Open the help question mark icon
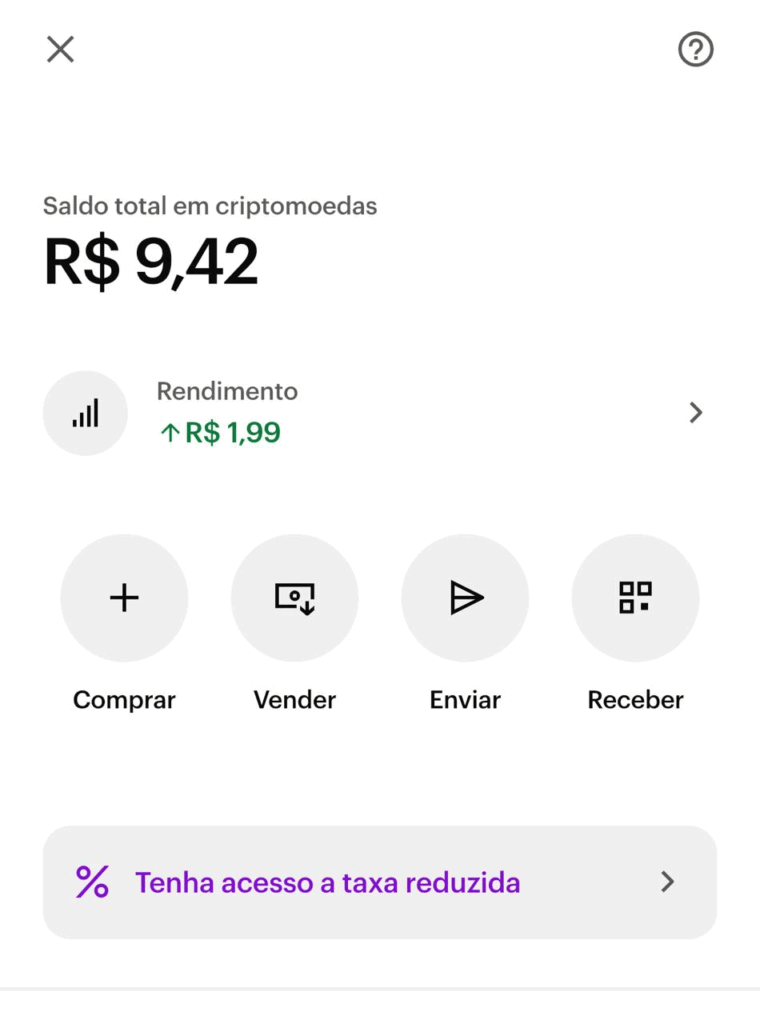 coord(696,49)
